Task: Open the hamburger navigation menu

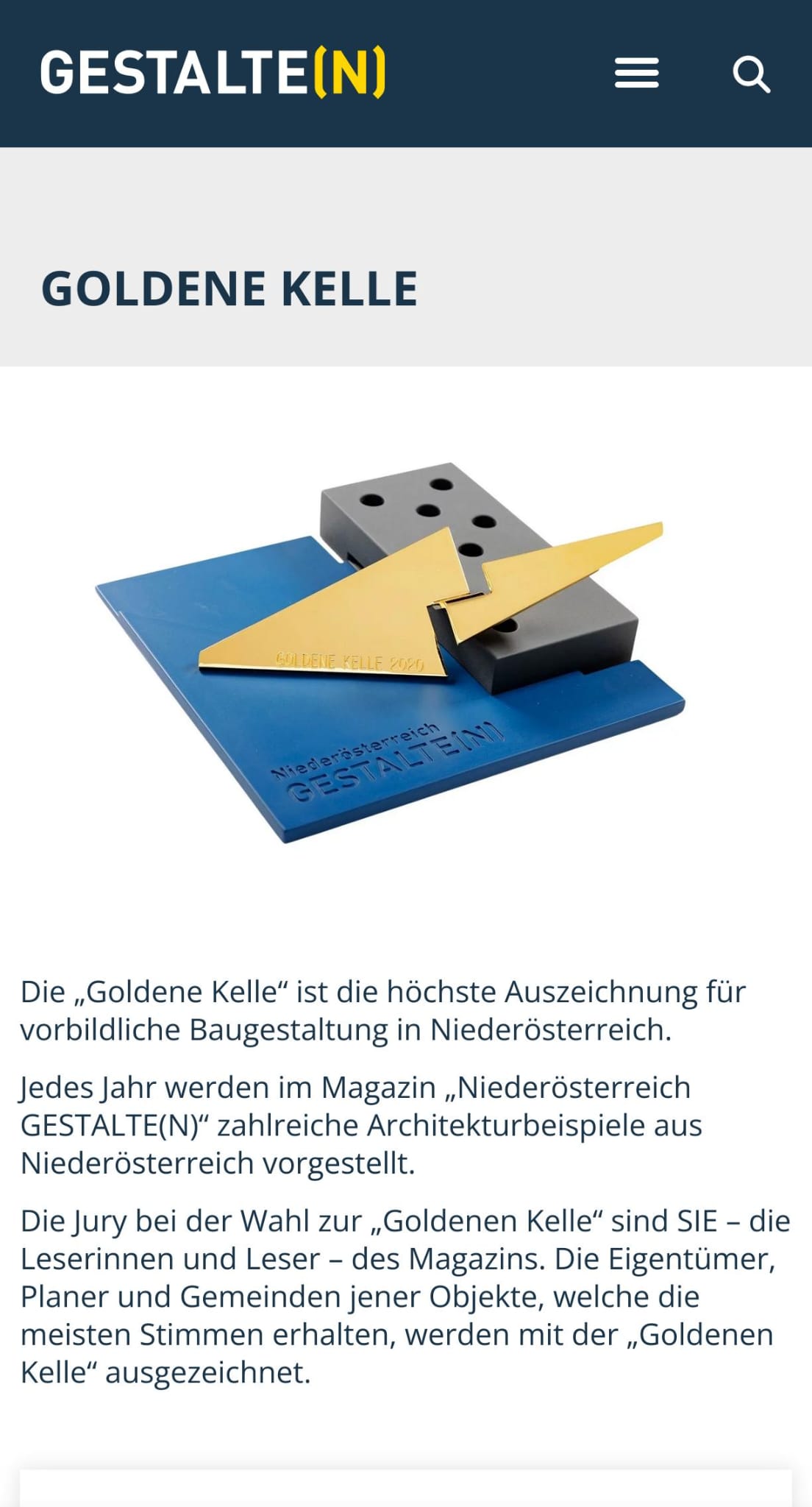Action: click(x=637, y=74)
